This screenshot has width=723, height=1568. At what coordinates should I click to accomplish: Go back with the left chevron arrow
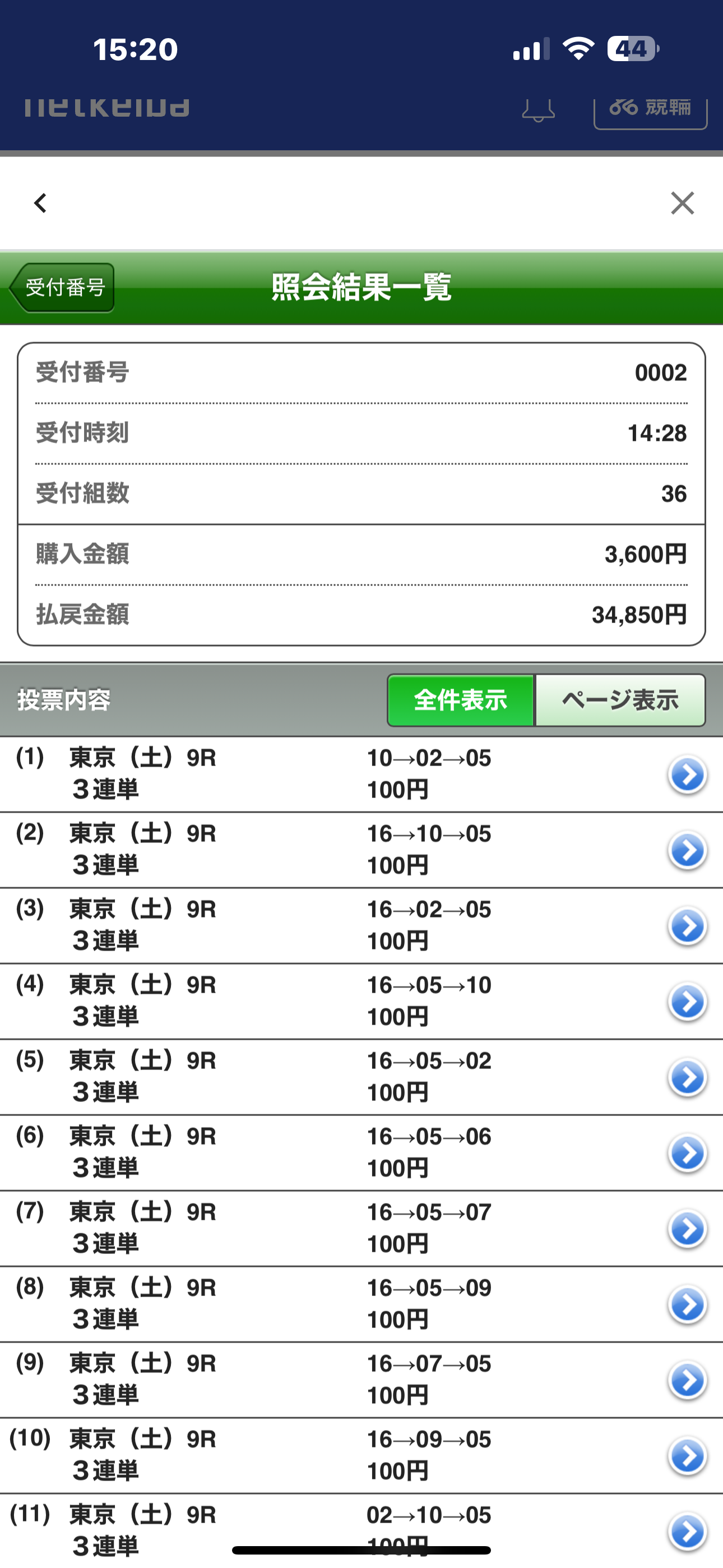coord(40,204)
